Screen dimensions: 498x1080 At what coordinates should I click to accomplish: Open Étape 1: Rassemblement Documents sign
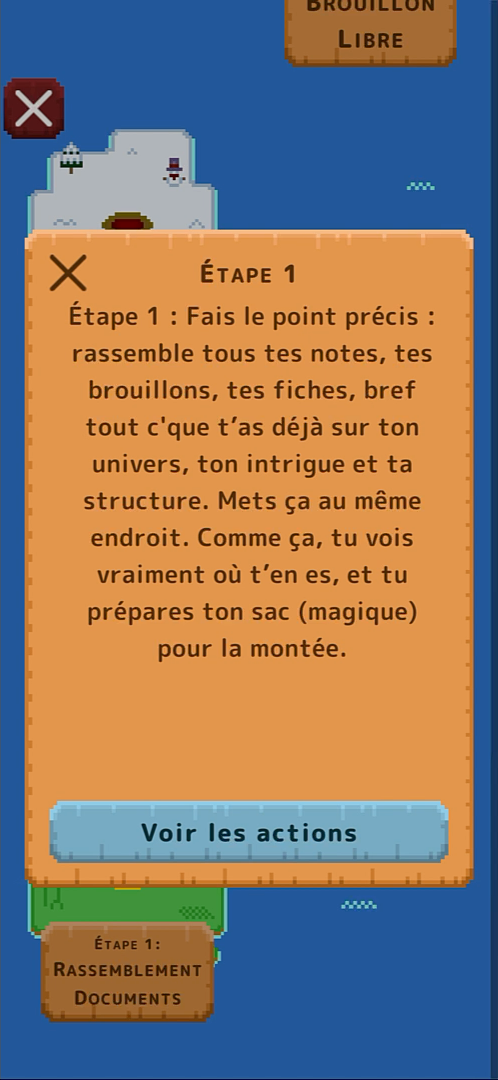click(x=127, y=971)
